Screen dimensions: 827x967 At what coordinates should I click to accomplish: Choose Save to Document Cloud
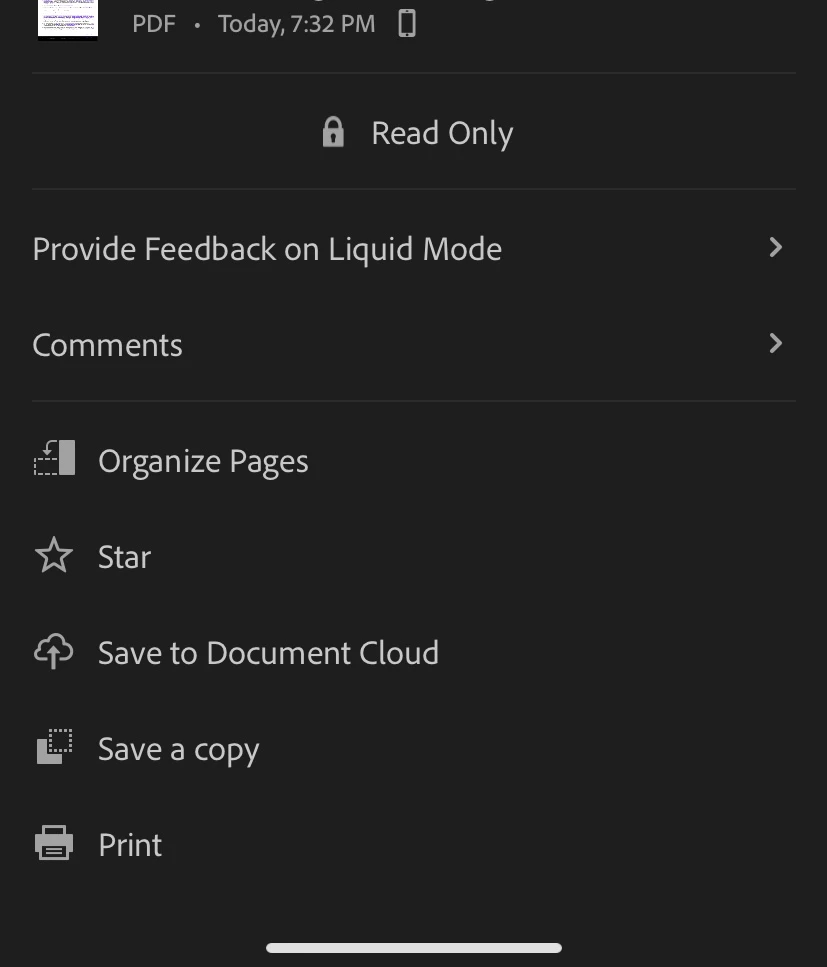point(268,653)
